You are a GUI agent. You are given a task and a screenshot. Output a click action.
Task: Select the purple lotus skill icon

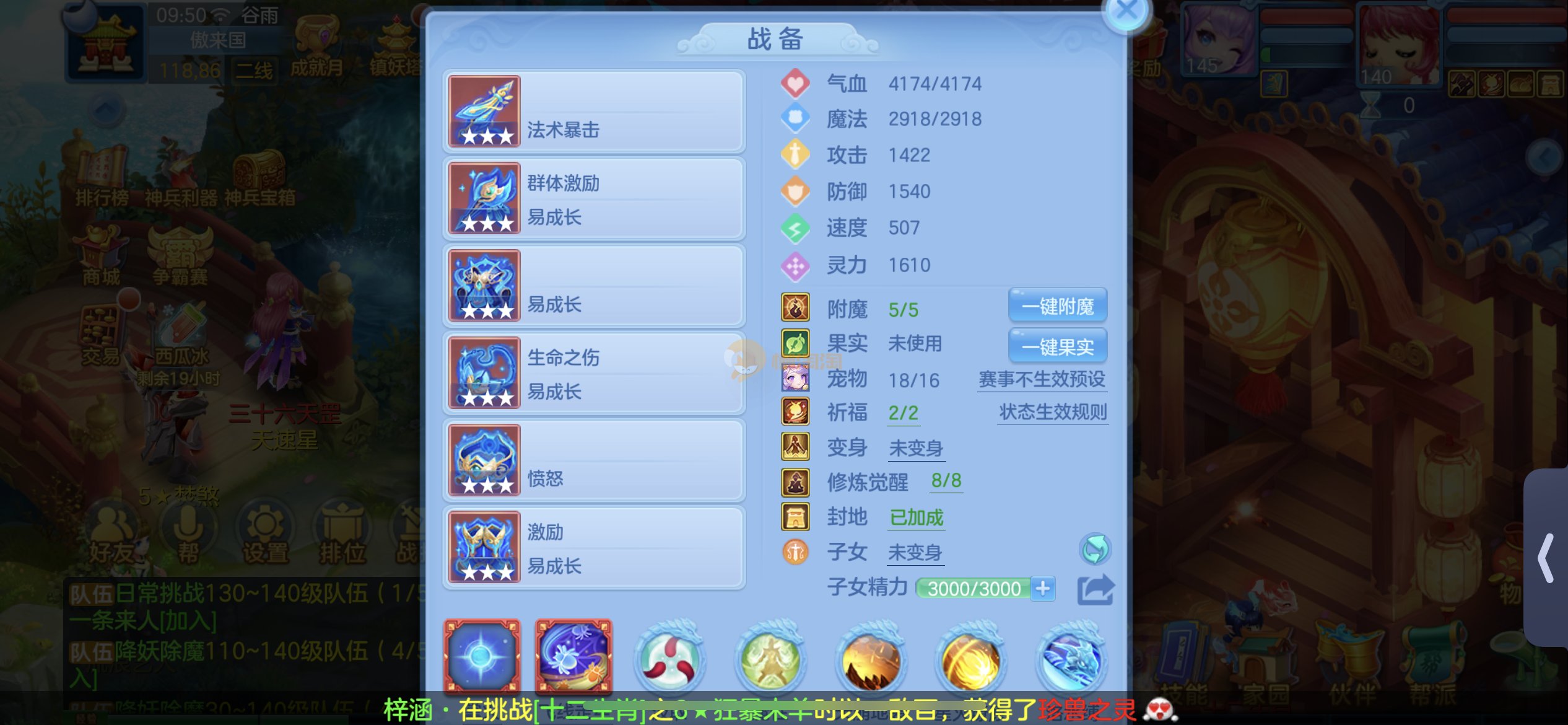point(573,656)
